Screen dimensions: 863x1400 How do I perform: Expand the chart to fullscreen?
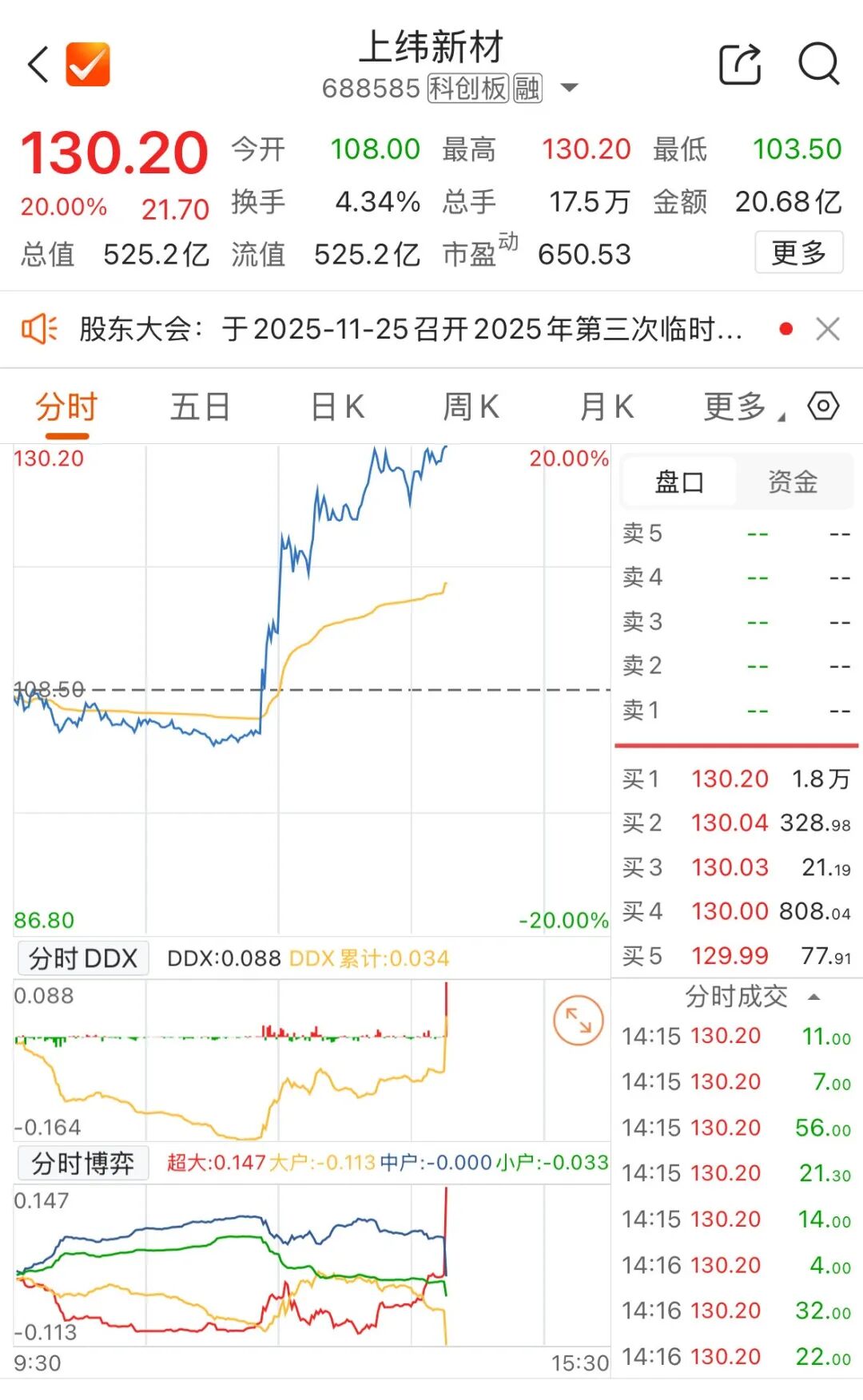578,1020
